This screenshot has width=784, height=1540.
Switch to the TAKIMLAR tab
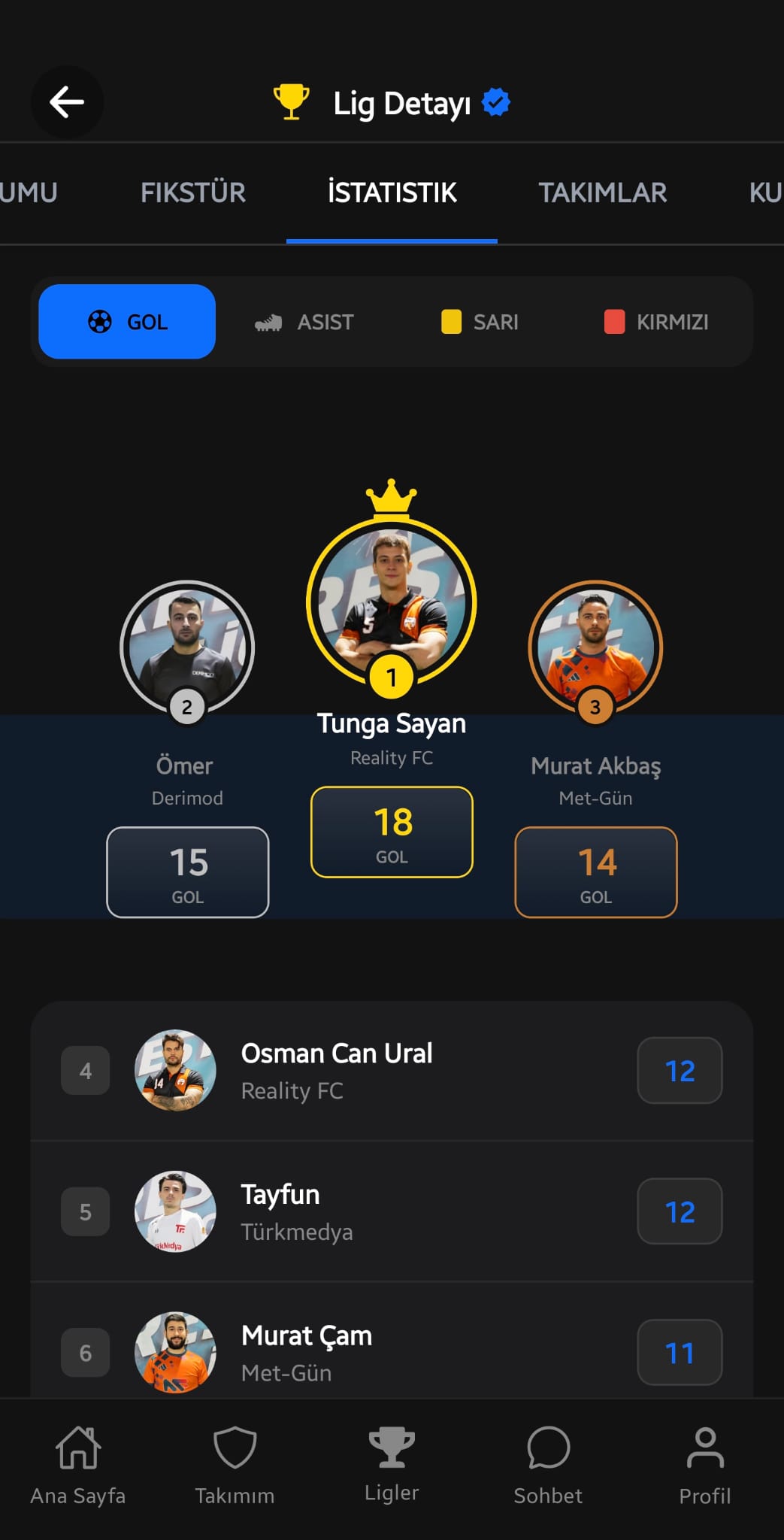(602, 193)
